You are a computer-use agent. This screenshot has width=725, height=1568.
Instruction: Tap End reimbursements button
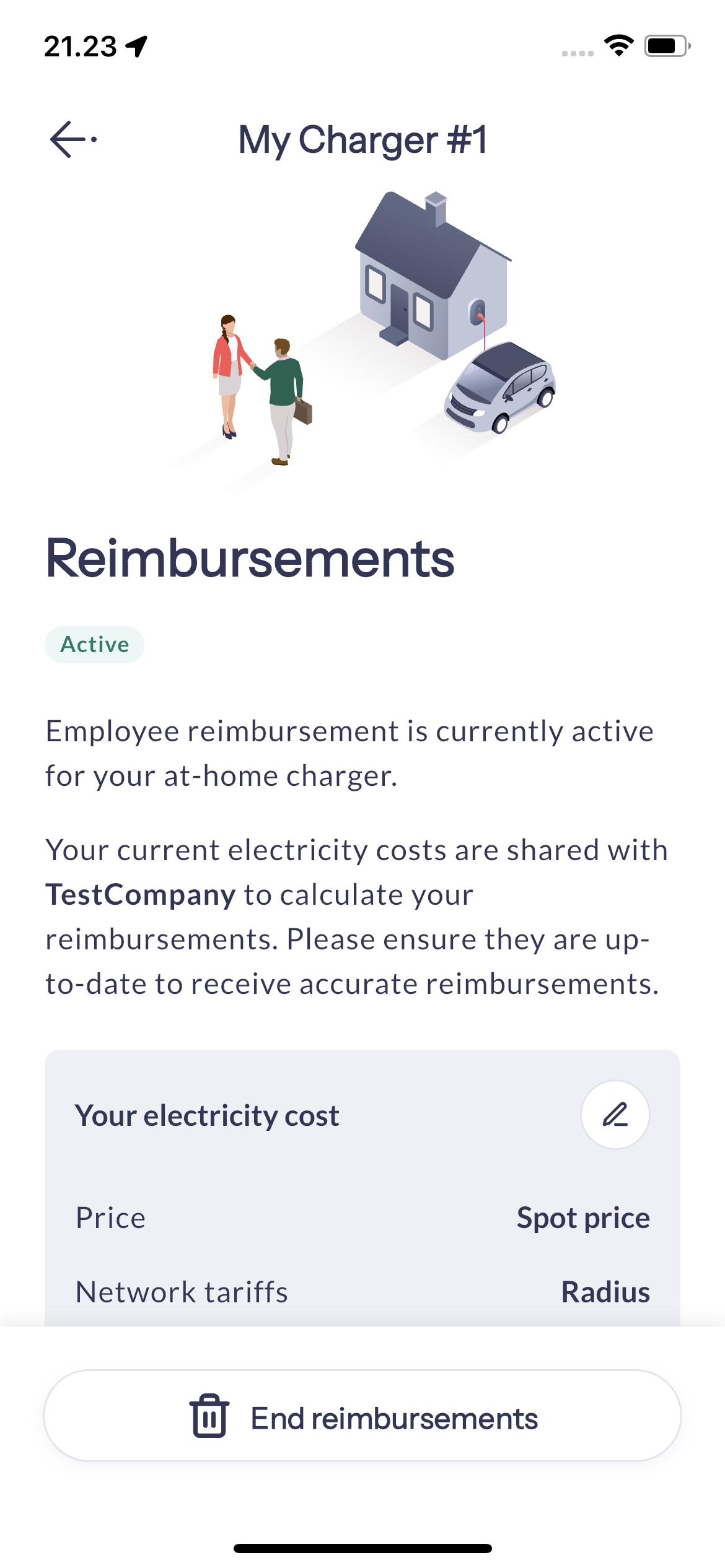coord(362,1416)
